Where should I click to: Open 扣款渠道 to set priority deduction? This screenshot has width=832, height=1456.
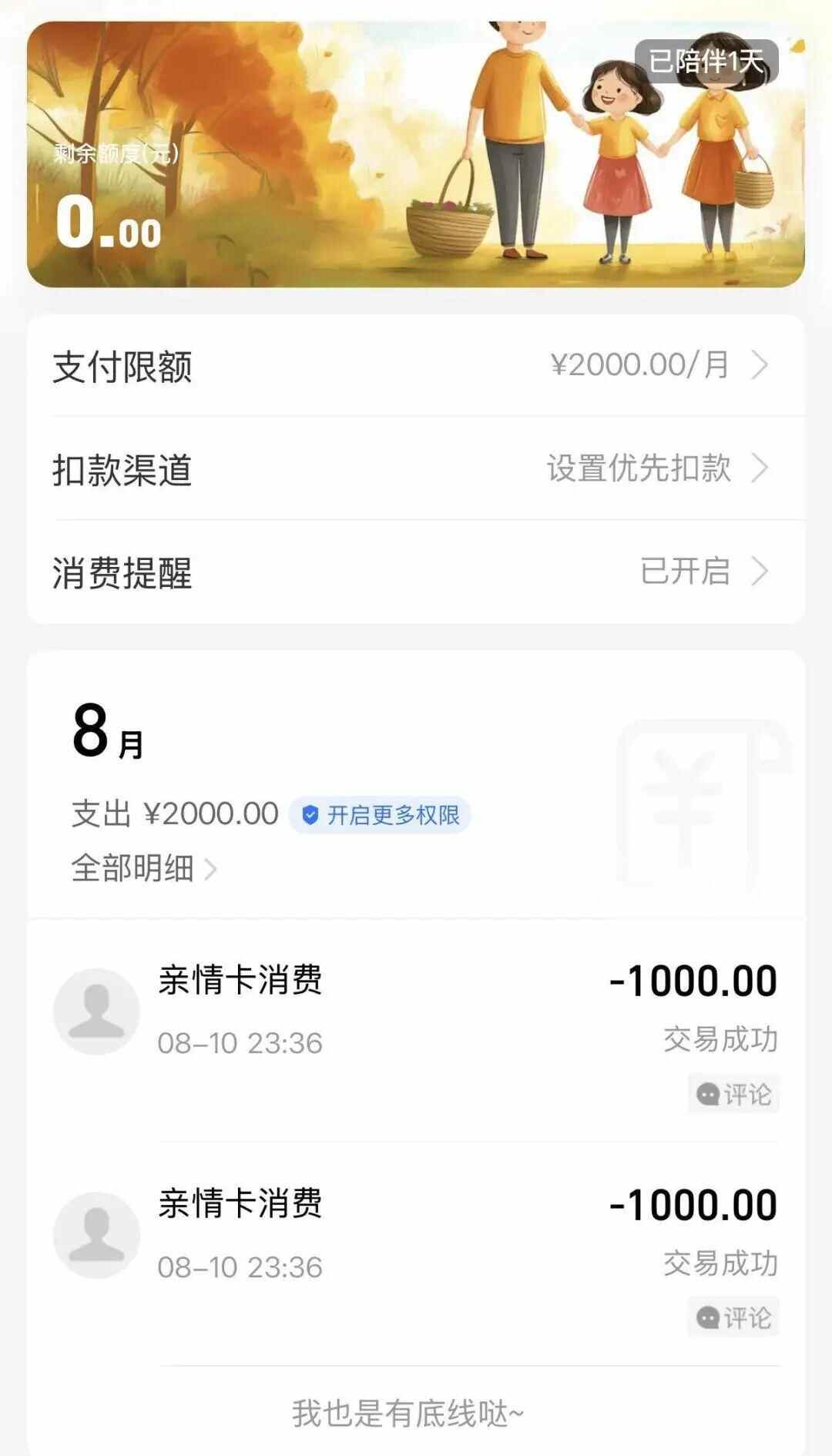click(x=416, y=469)
